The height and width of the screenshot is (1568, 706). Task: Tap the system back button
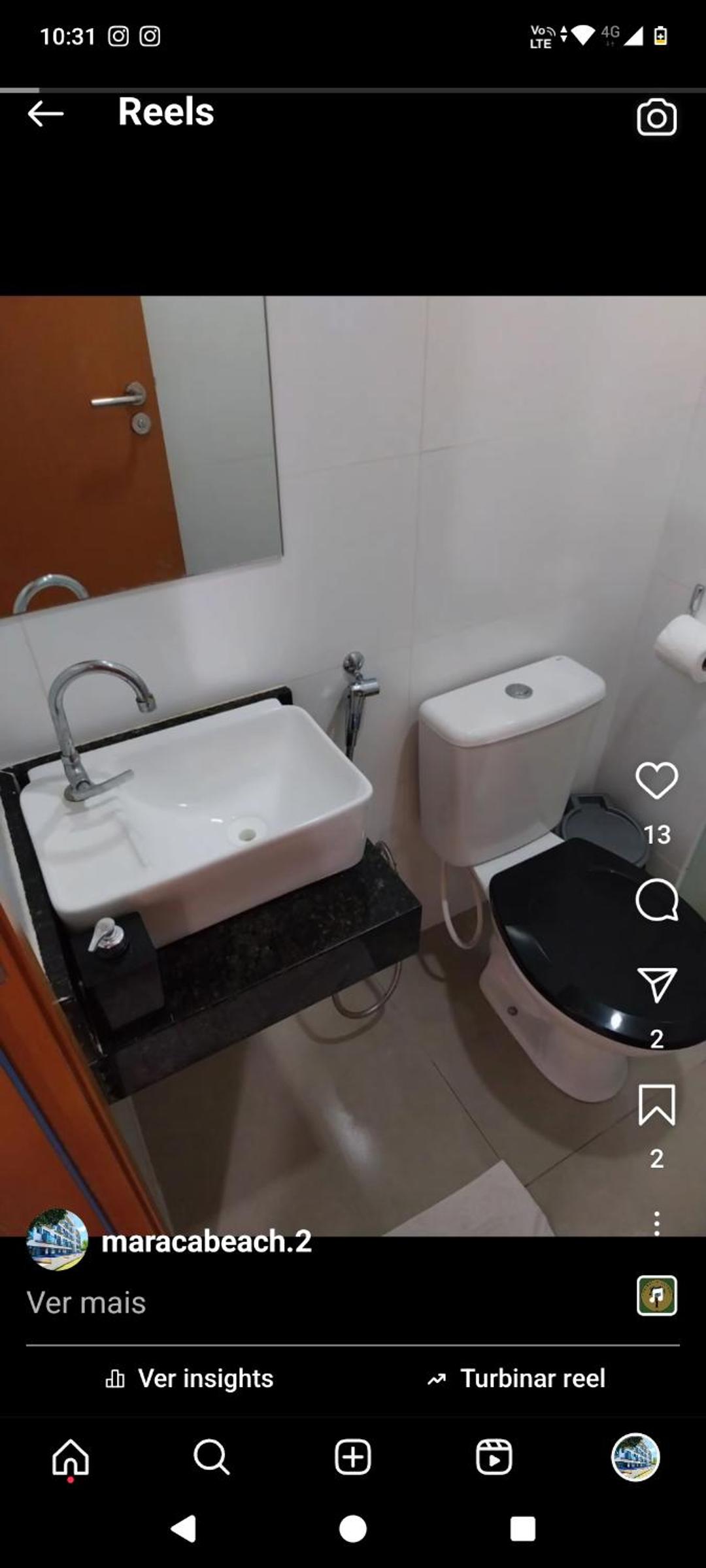(x=183, y=1529)
